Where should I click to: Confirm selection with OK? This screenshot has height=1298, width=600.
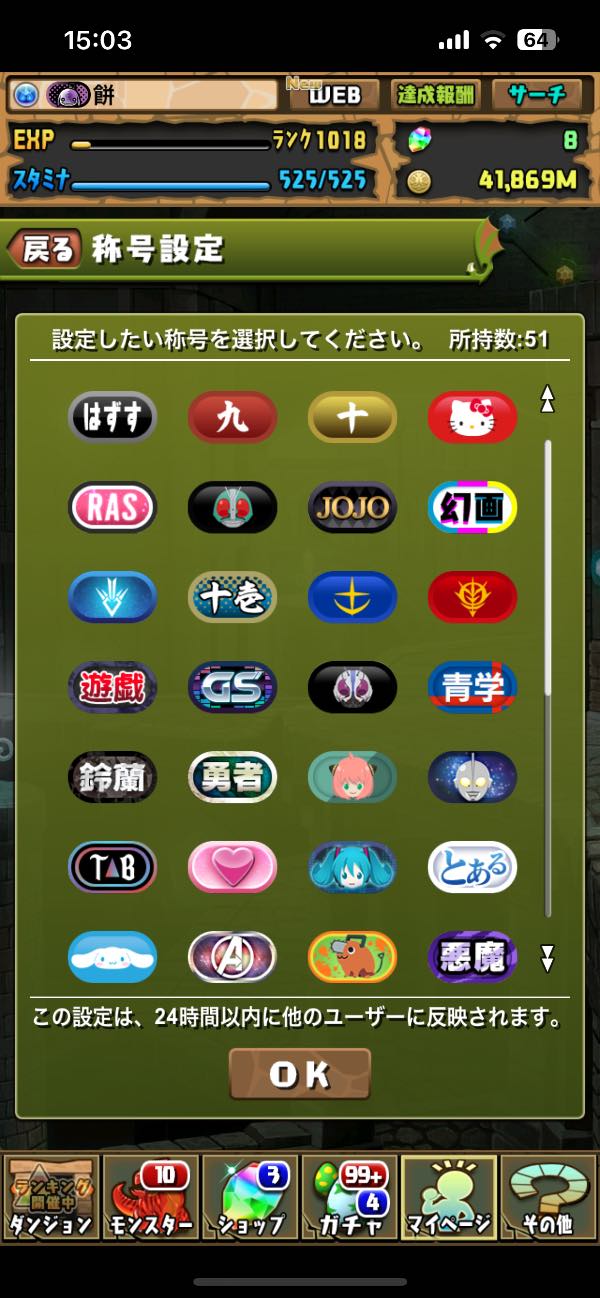tap(300, 1074)
